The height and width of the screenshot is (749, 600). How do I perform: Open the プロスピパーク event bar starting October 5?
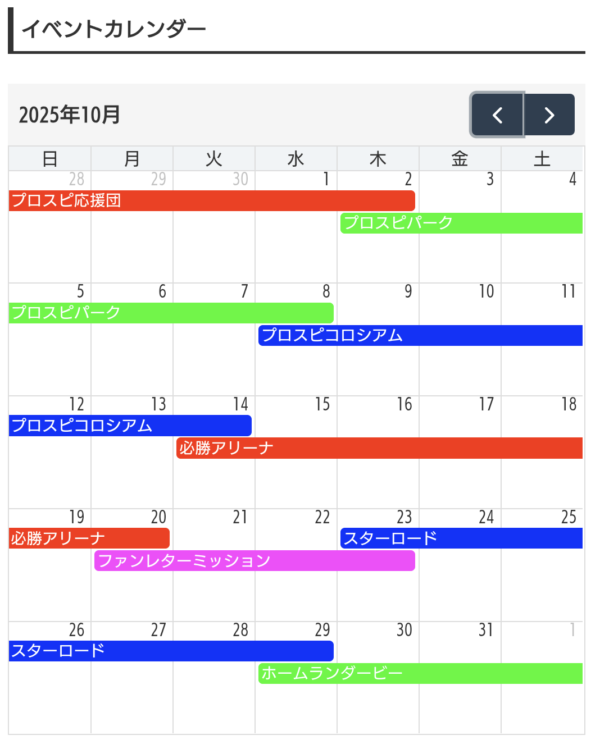tap(171, 313)
